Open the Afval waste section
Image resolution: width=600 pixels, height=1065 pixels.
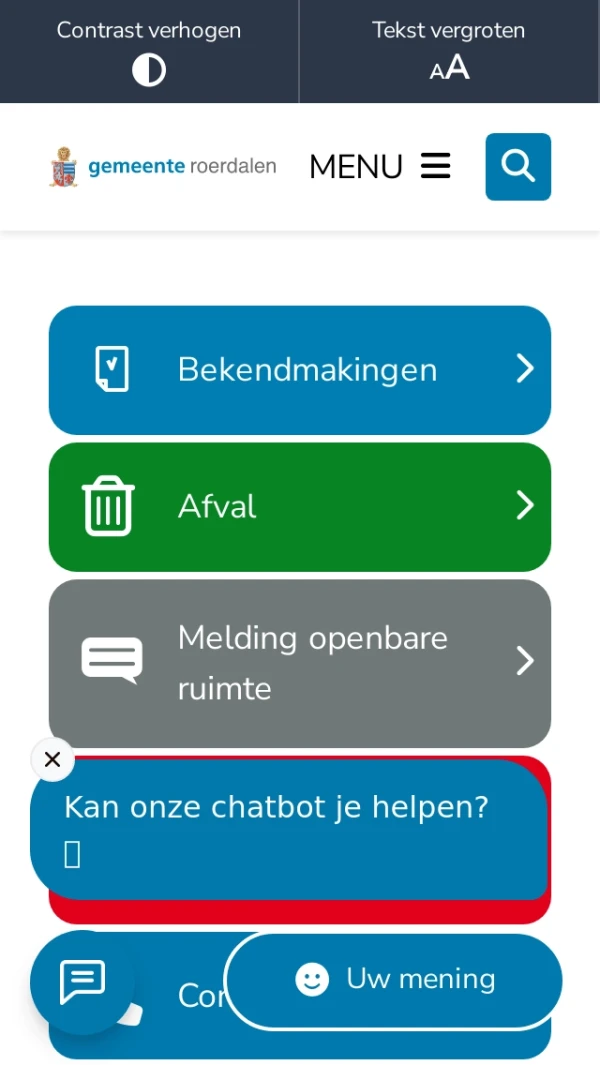tap(300, 507)
